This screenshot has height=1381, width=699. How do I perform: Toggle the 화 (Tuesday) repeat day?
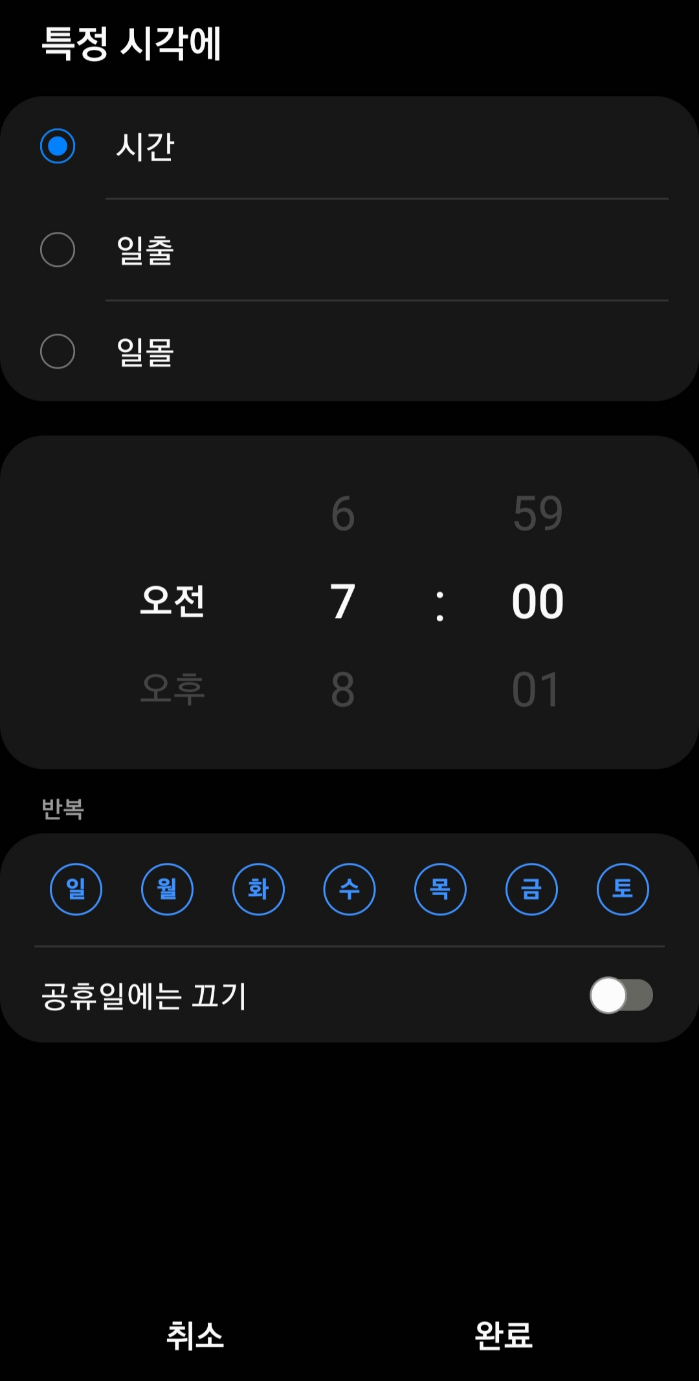258,889
